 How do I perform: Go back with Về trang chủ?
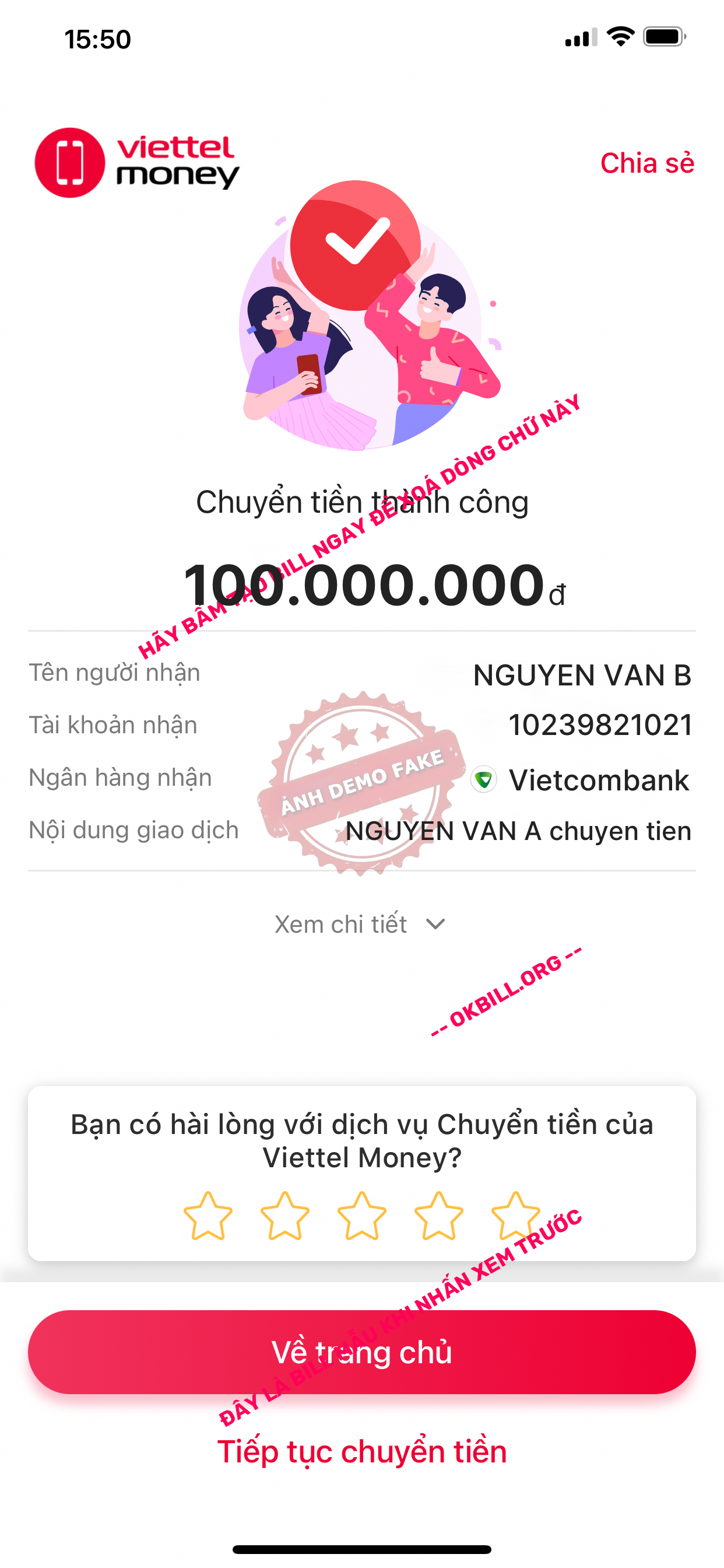click(362, 1353)
